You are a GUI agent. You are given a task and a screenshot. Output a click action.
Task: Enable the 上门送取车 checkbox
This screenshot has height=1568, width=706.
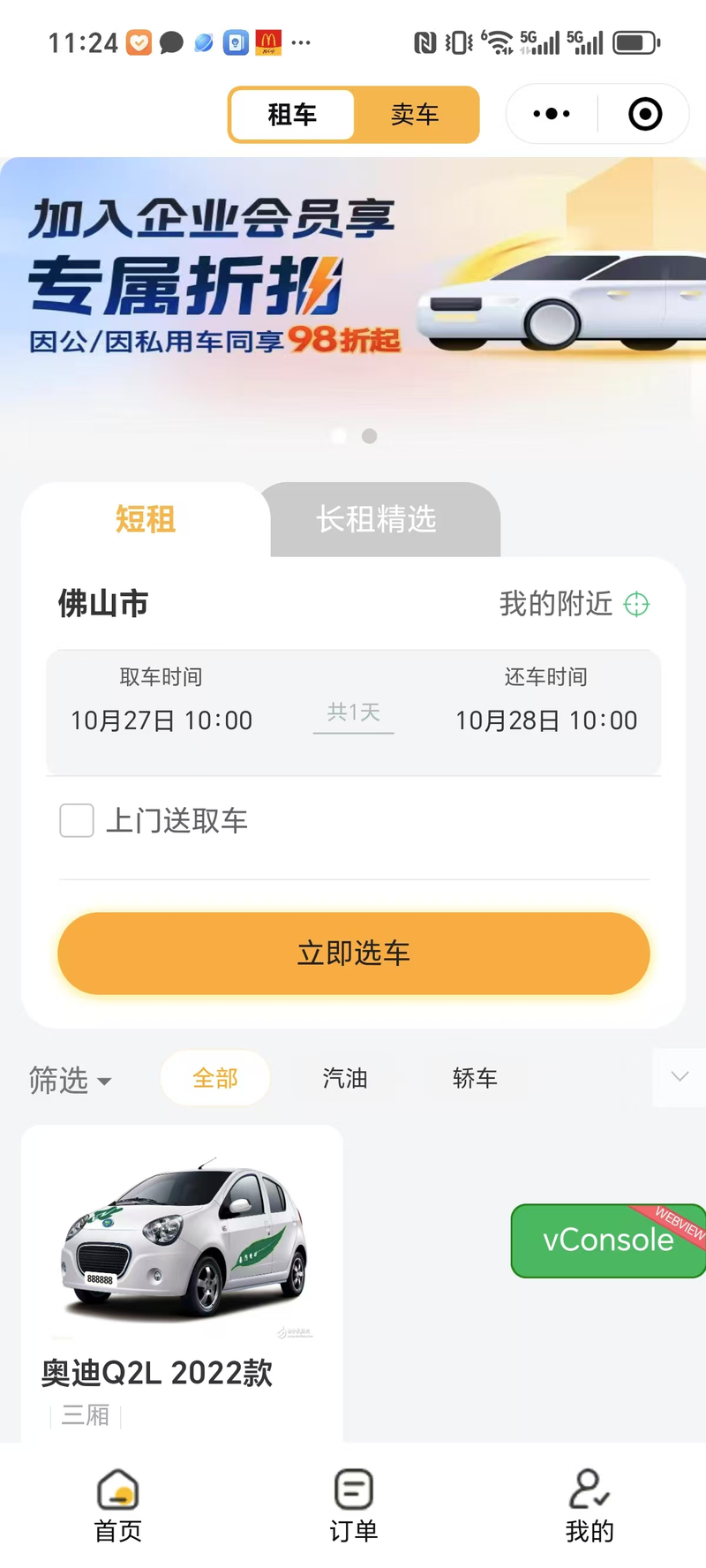[x=77, y=820]
